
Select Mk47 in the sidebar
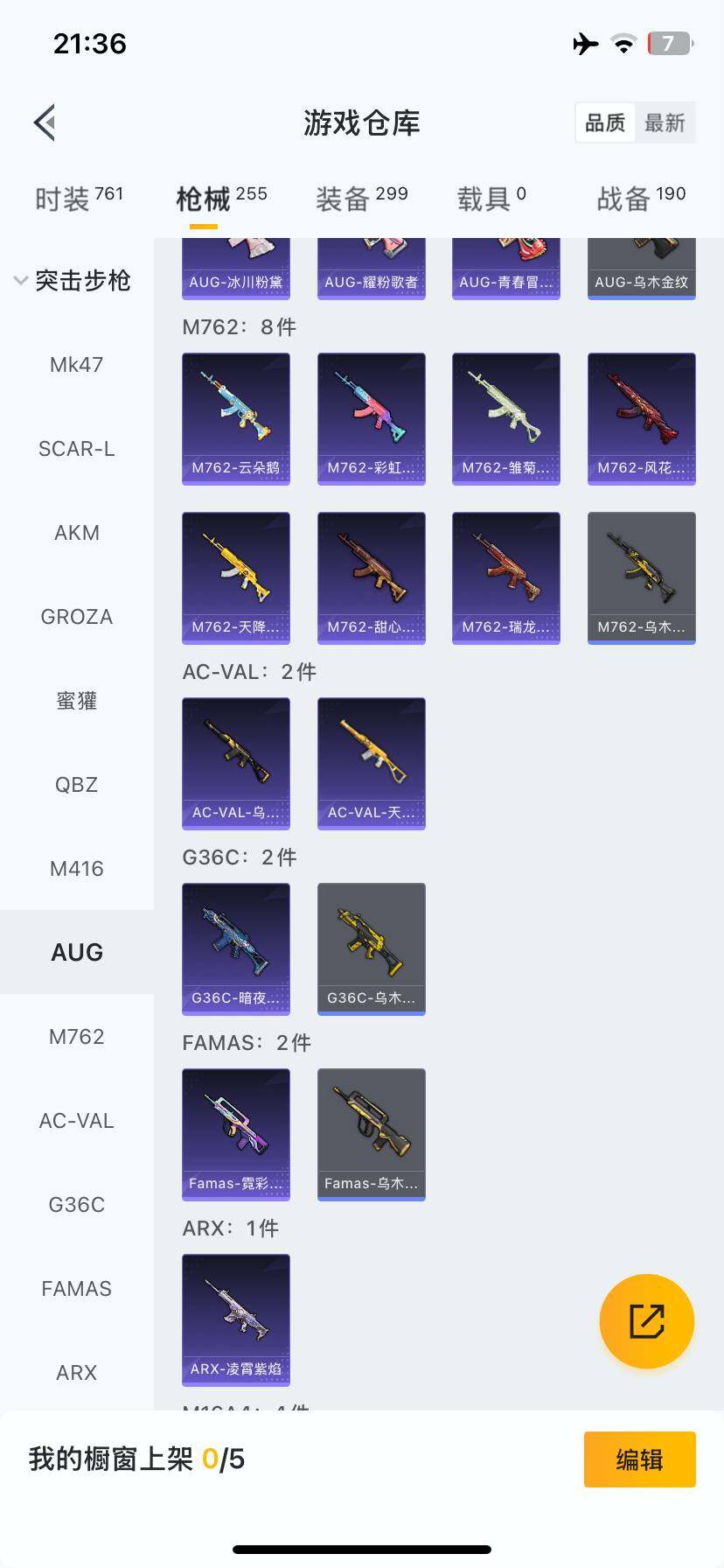(77, 365)
